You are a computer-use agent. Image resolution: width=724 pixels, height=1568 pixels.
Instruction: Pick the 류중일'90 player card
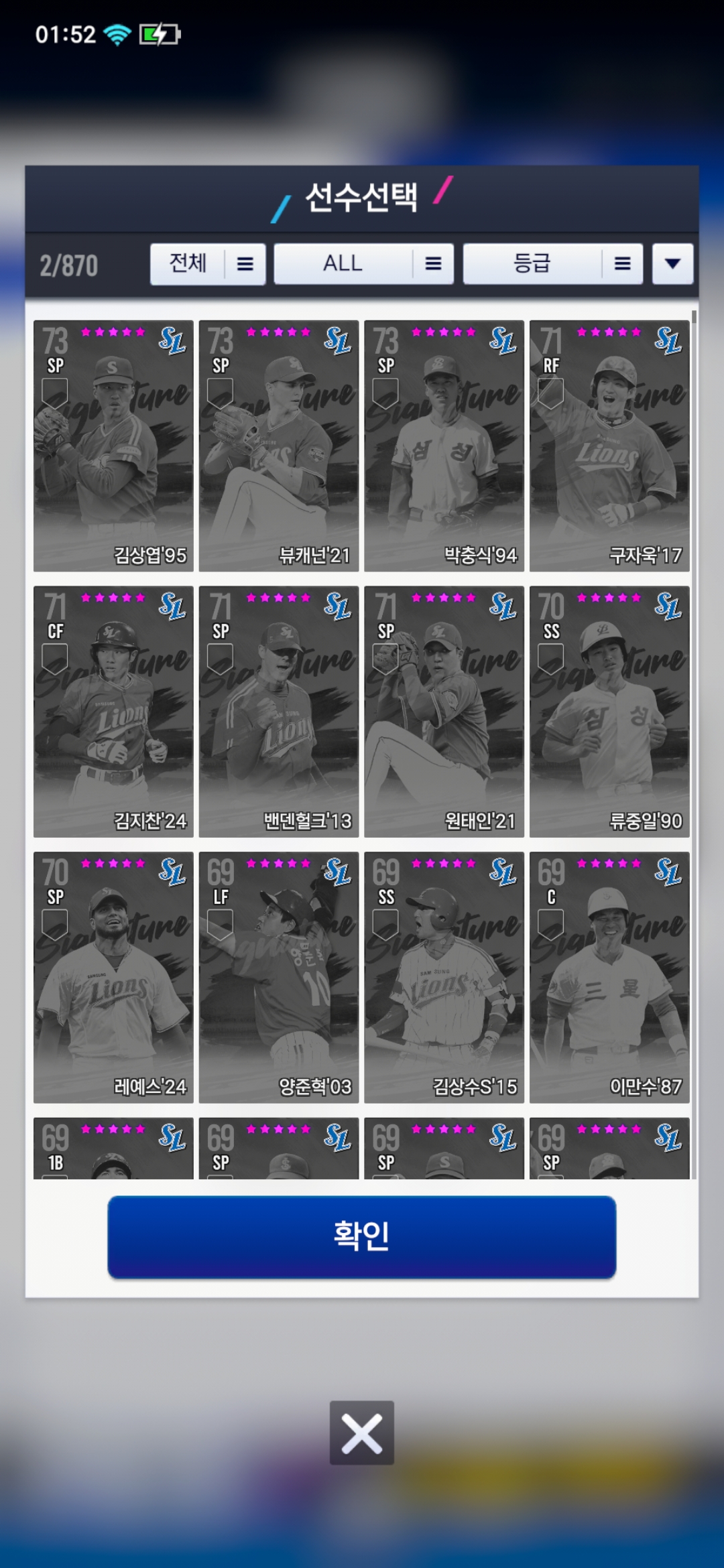[x=609, y=712]
